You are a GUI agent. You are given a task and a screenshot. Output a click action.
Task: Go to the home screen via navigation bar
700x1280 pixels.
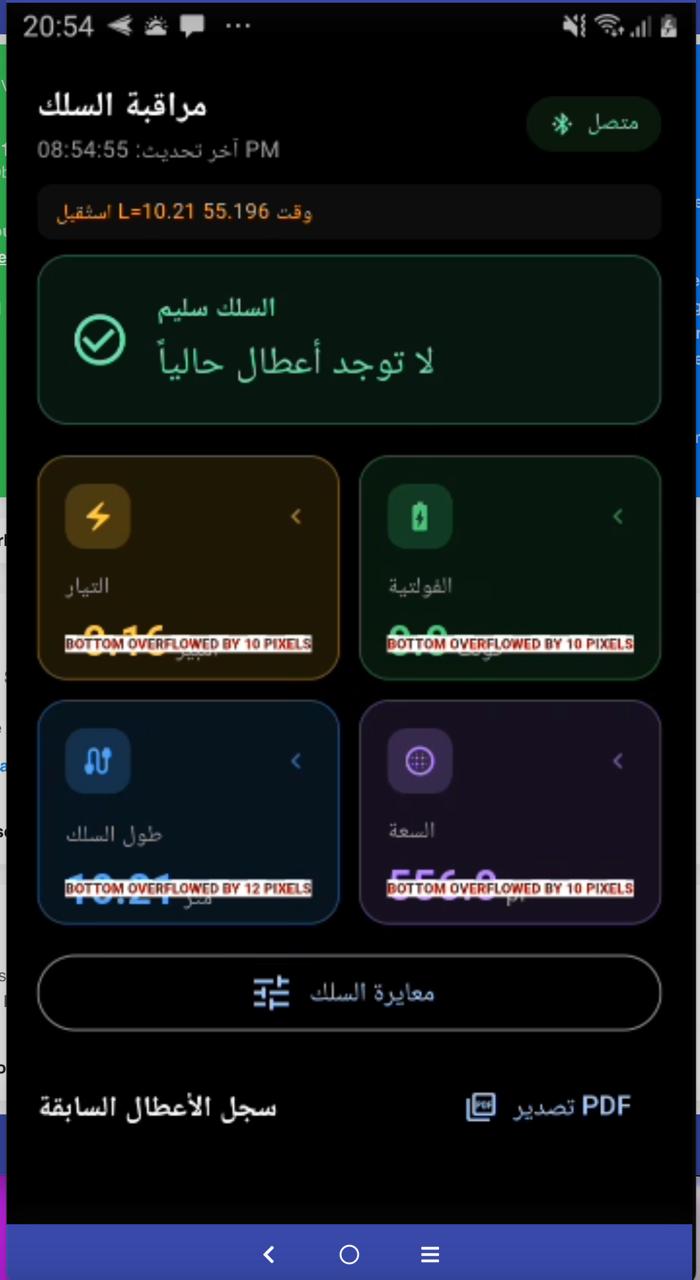tap(349, 1254)
